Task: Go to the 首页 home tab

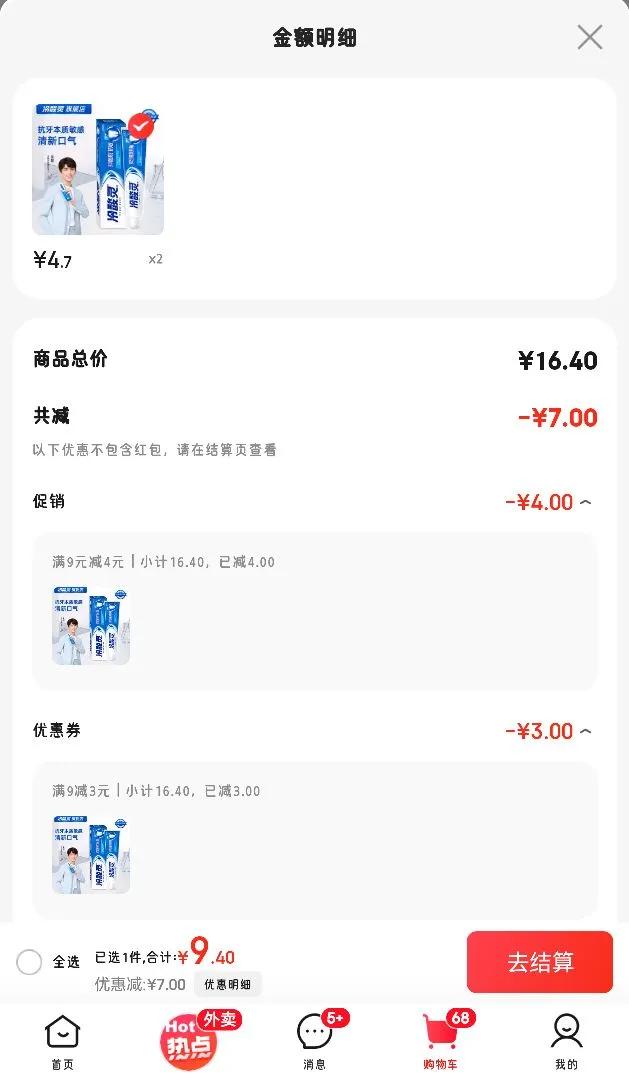Action: pos(62,1041)
